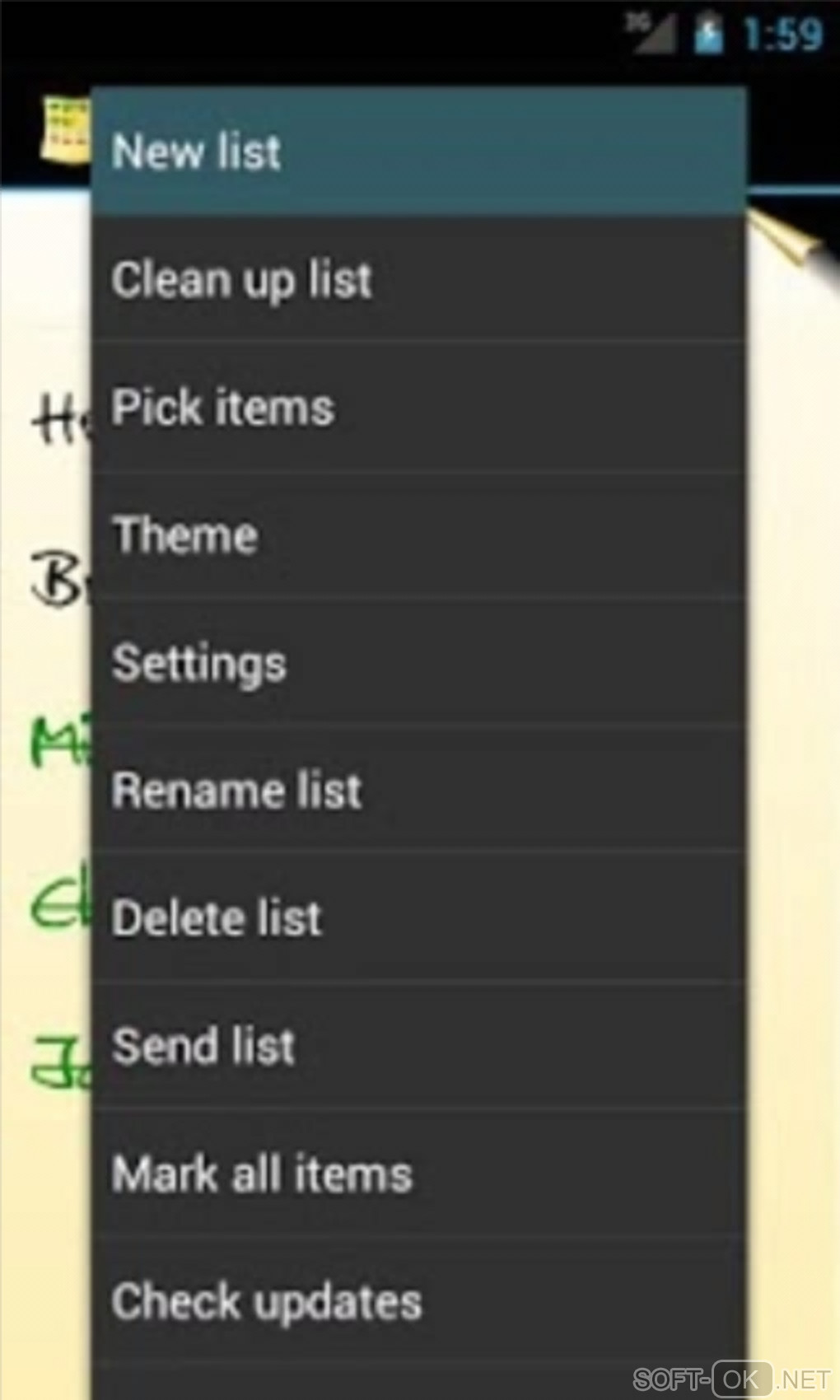840x1400 pixels.
Task: Tap Check updates entry
Action: point(418,1301)
